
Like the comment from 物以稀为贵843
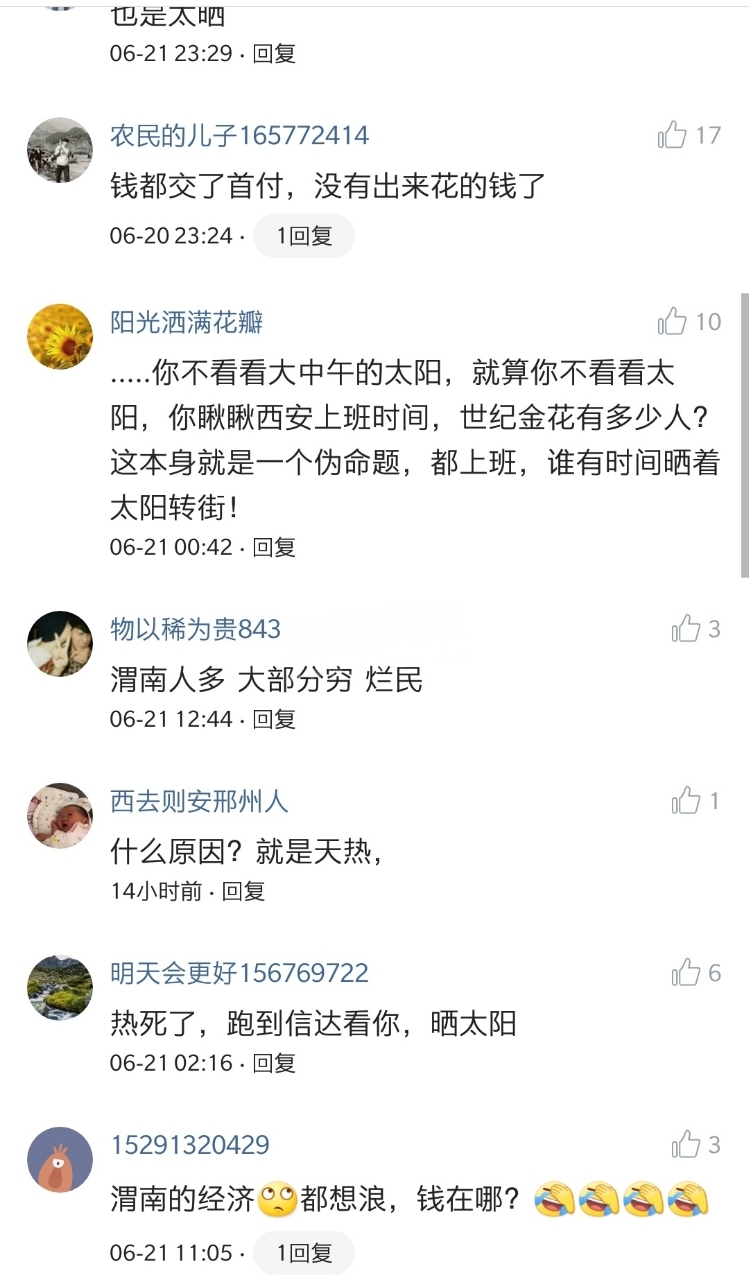[x=686, y=629]
